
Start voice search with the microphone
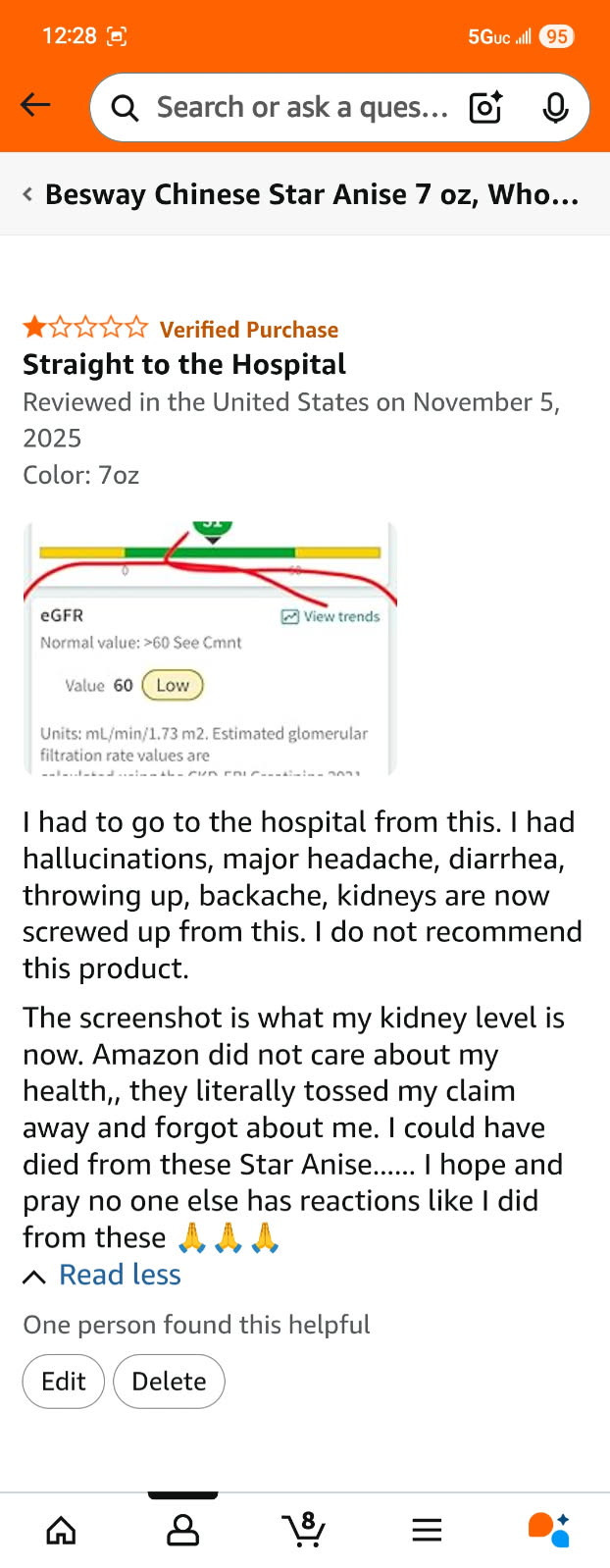point(555,107)
